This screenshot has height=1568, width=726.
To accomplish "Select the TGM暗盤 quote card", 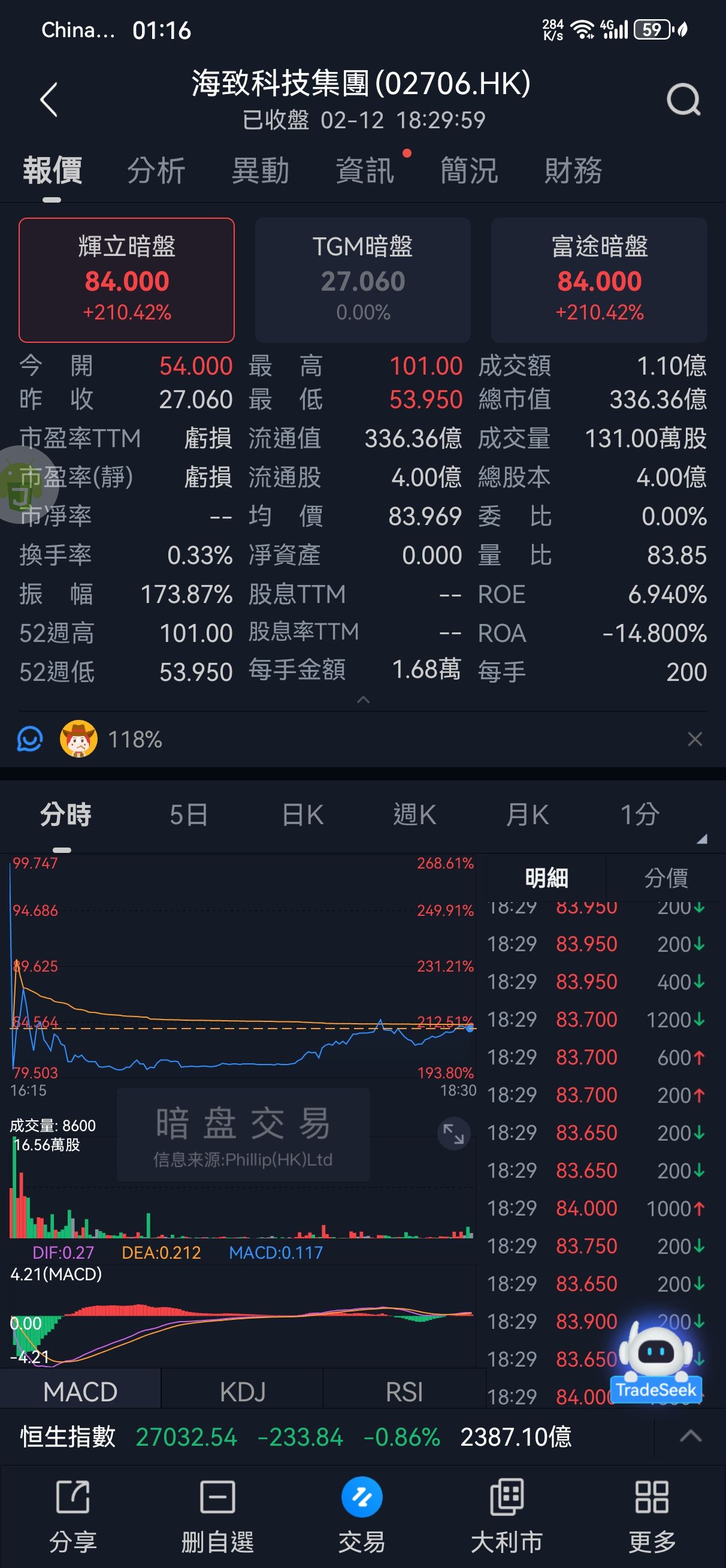I will coord(362,279).
